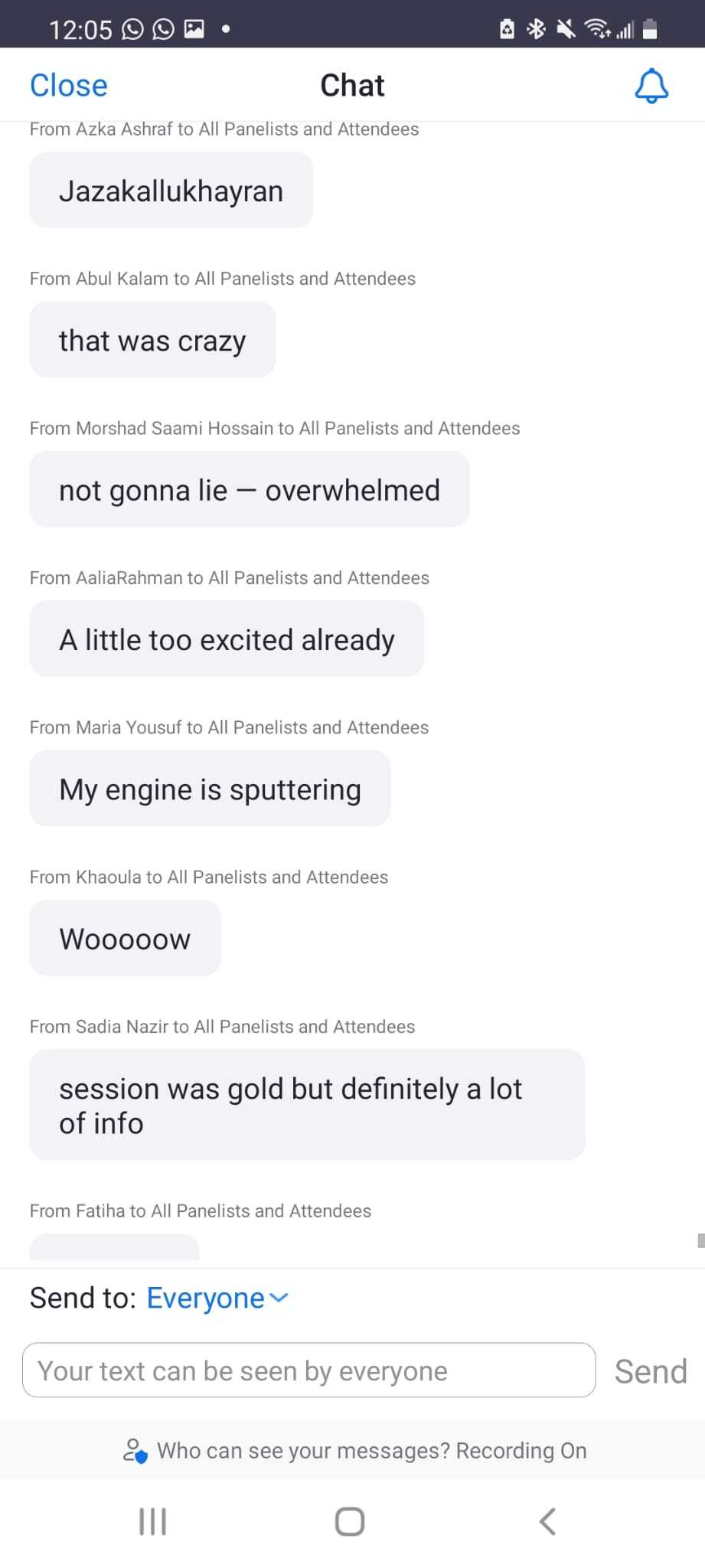Go back using system back button
The image size is (705, 1568).
point(547,1521)
